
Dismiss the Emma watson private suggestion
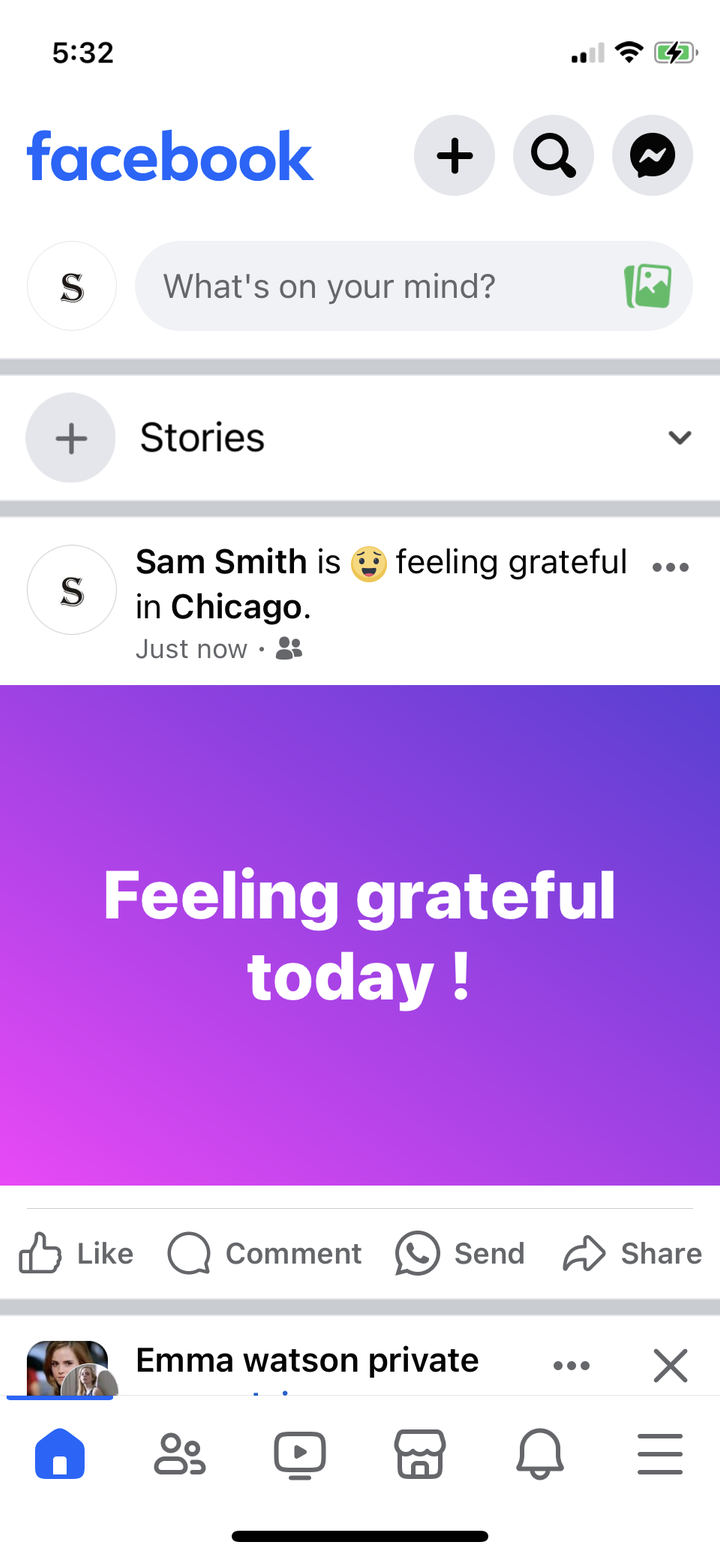670,1365
